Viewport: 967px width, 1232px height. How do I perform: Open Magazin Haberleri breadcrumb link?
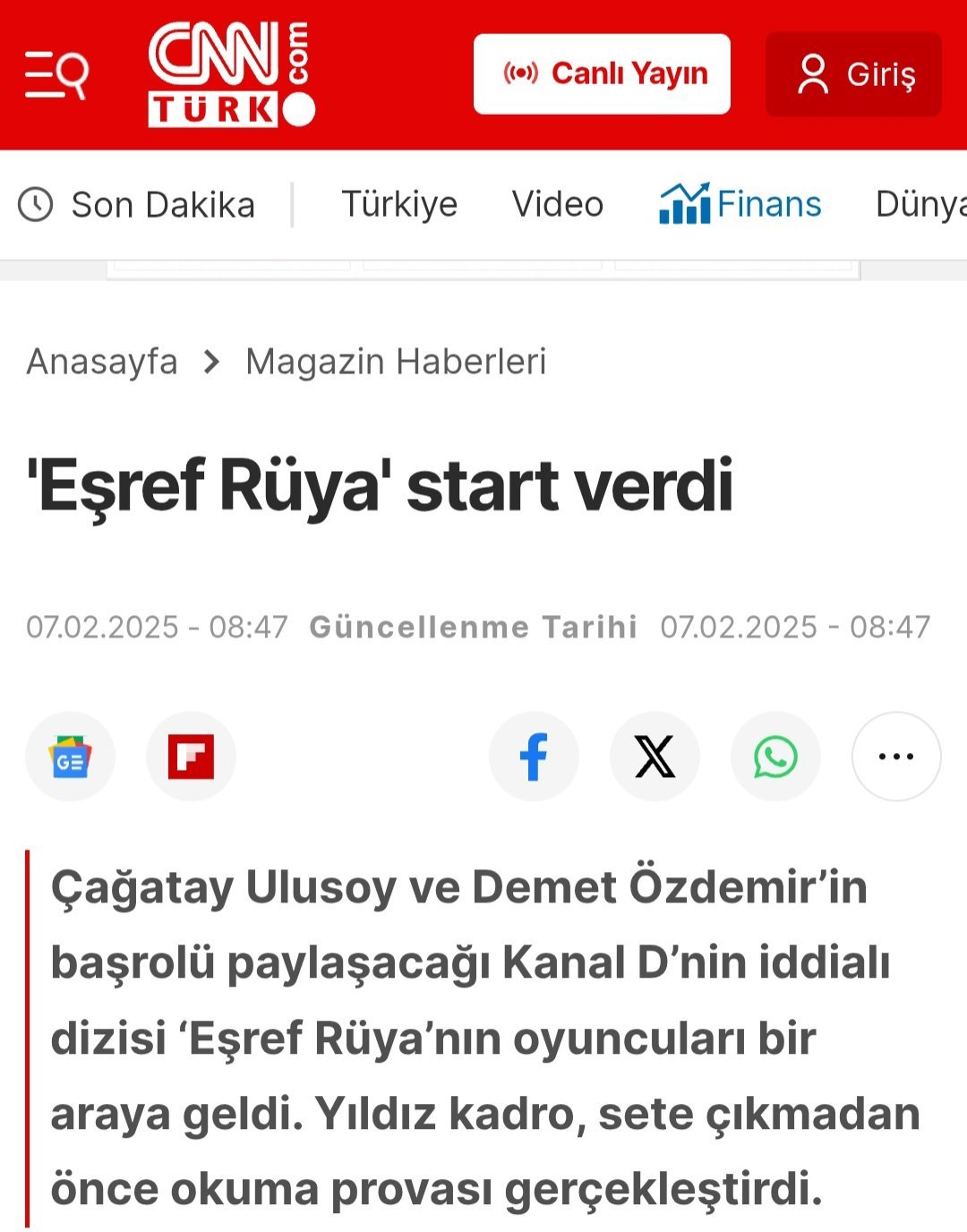coord(396,362)
